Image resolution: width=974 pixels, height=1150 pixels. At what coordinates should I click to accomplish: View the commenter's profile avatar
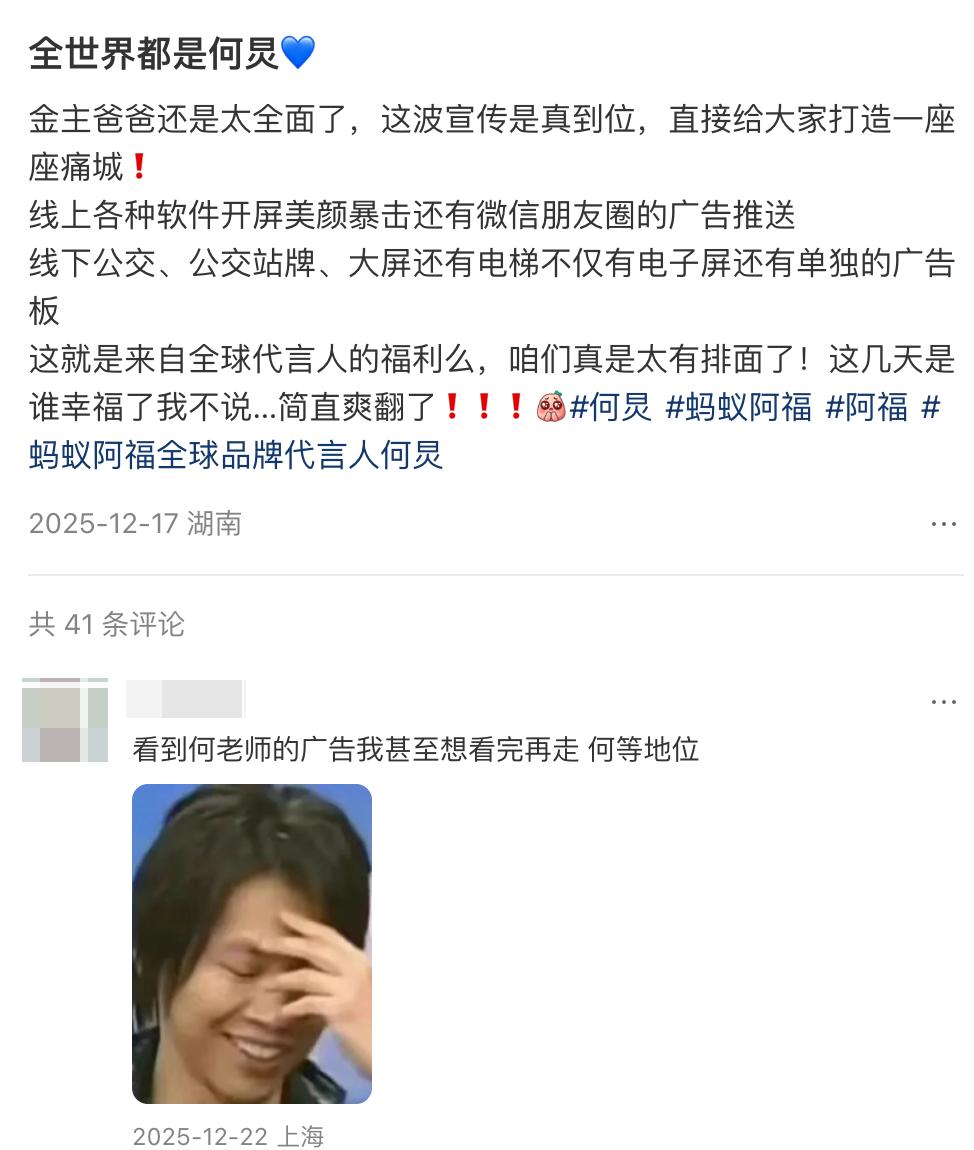[x=65, y=719]
